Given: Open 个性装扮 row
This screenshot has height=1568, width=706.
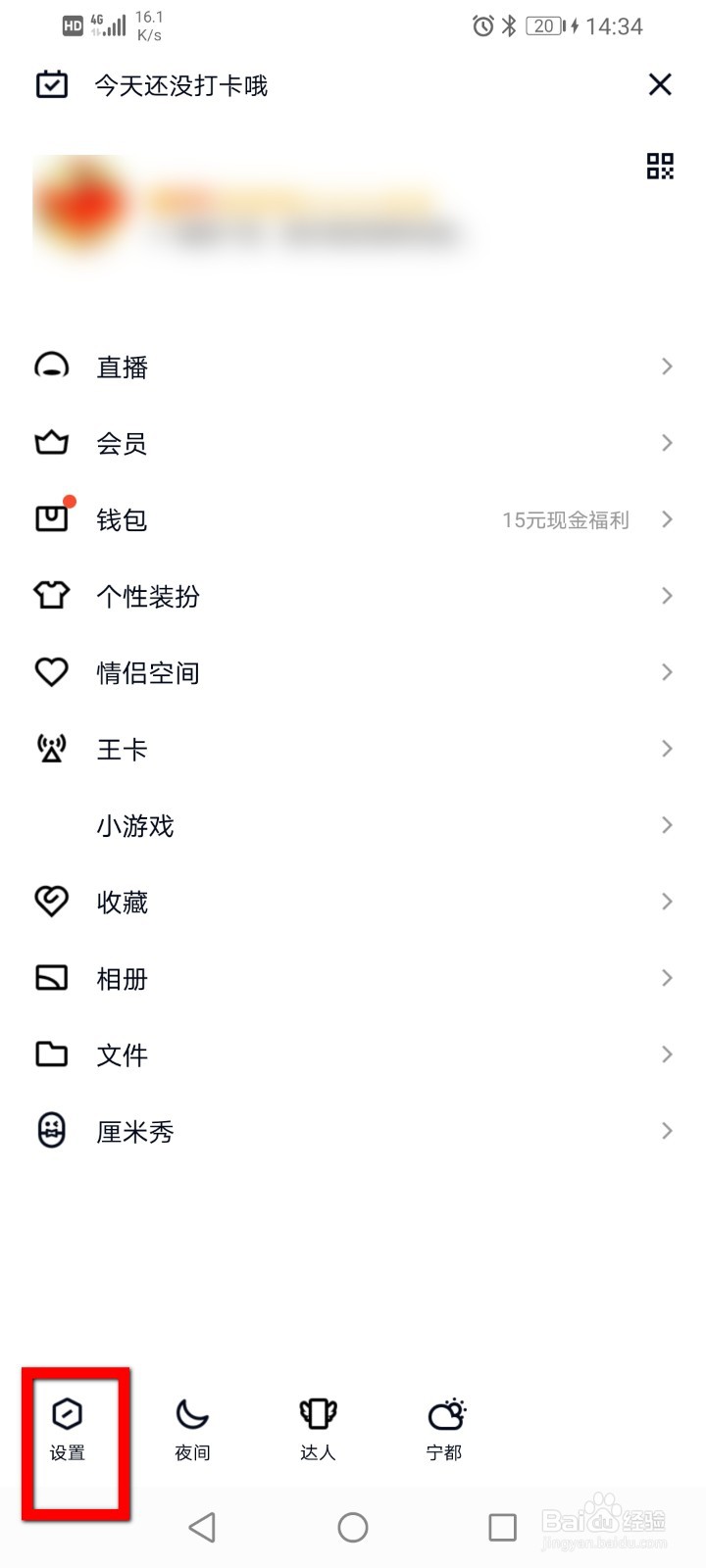Looking at the screenshot, I should [x=353, y=596].
